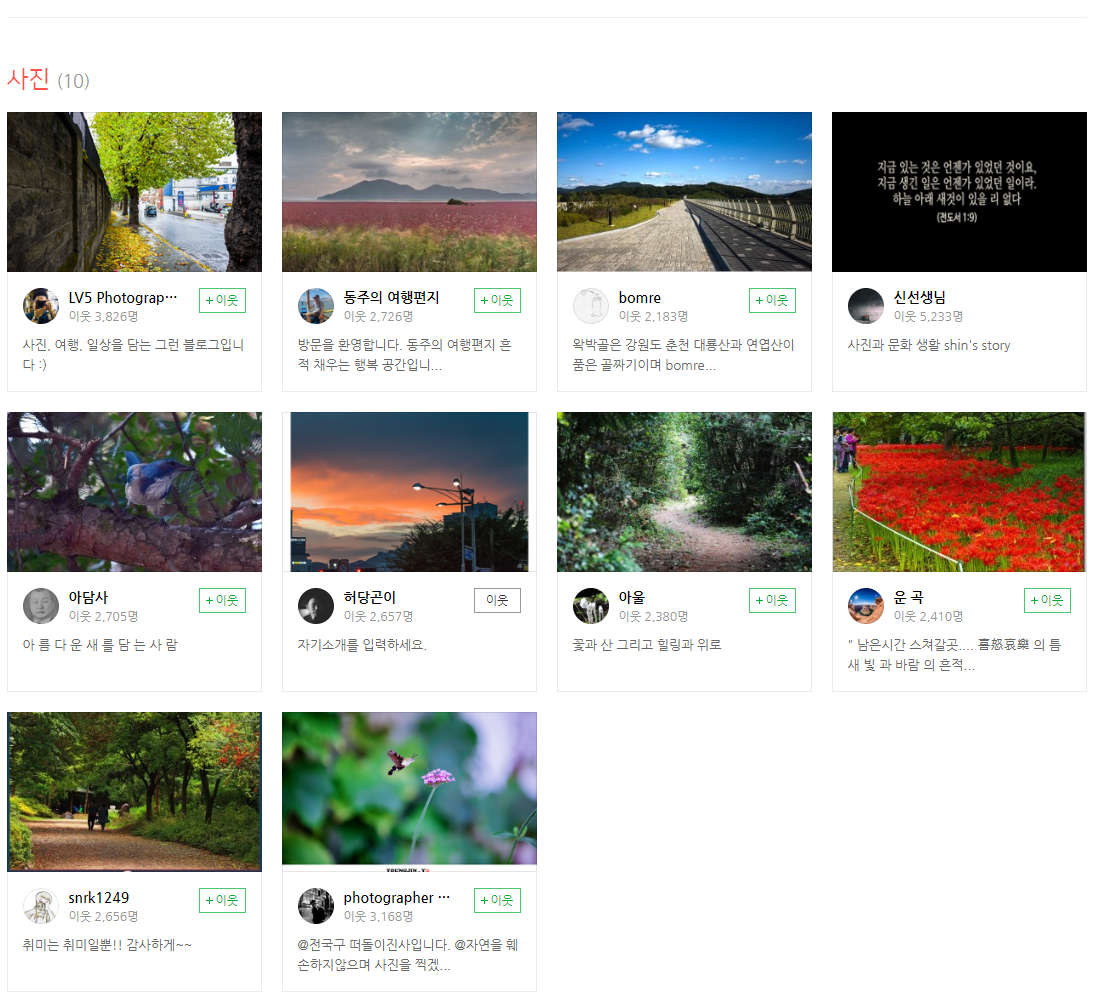Screen dimensions: 1093x997
Task: Open 신선생님's black quote image
Action: click(959, 191)
